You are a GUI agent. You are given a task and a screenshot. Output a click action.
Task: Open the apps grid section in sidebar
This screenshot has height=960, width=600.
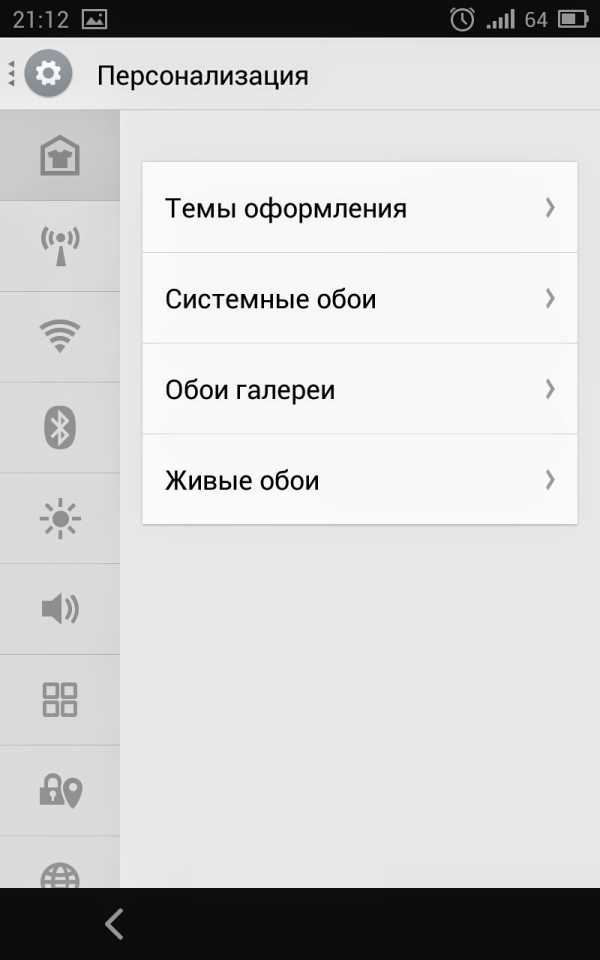coord(59,699)
